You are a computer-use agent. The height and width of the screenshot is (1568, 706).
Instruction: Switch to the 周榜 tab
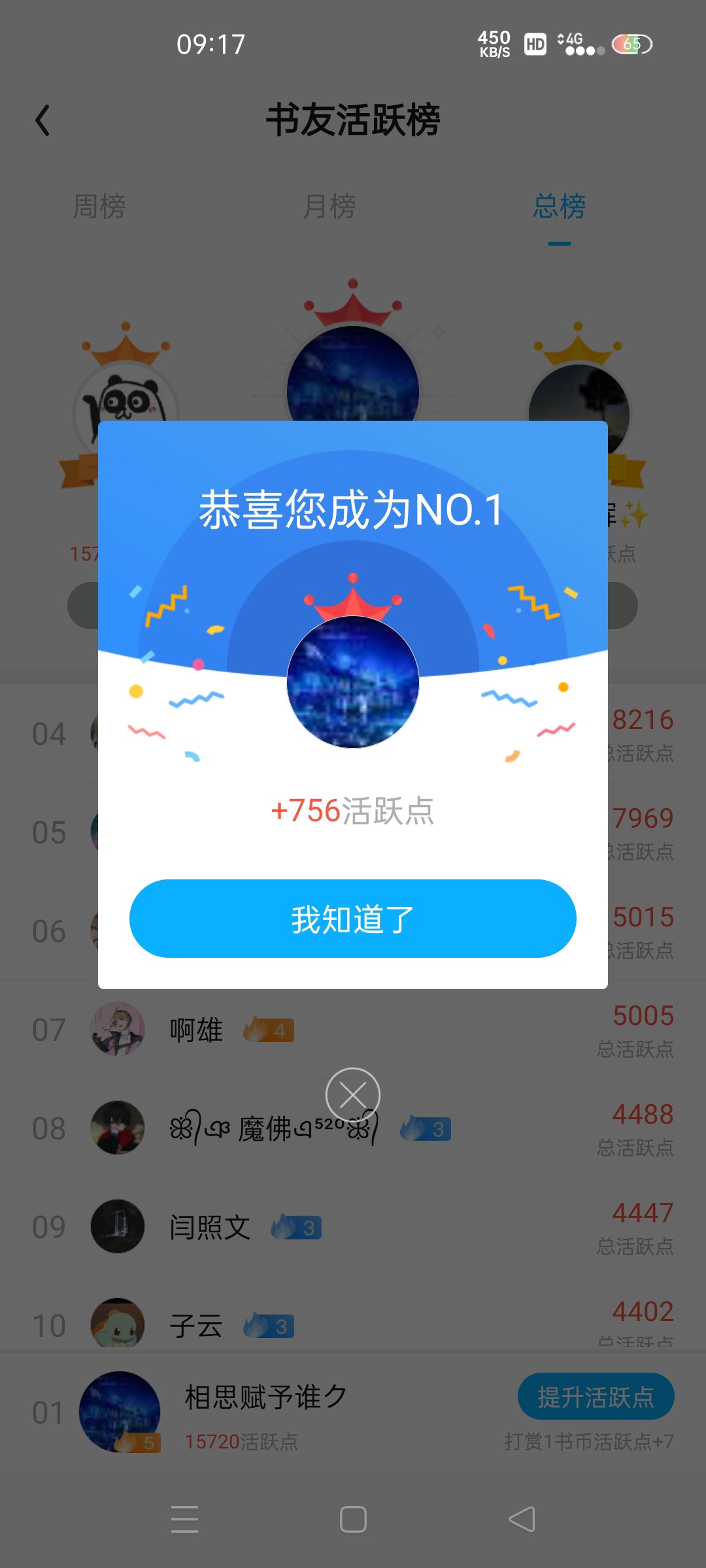click(x=99, y=207)
